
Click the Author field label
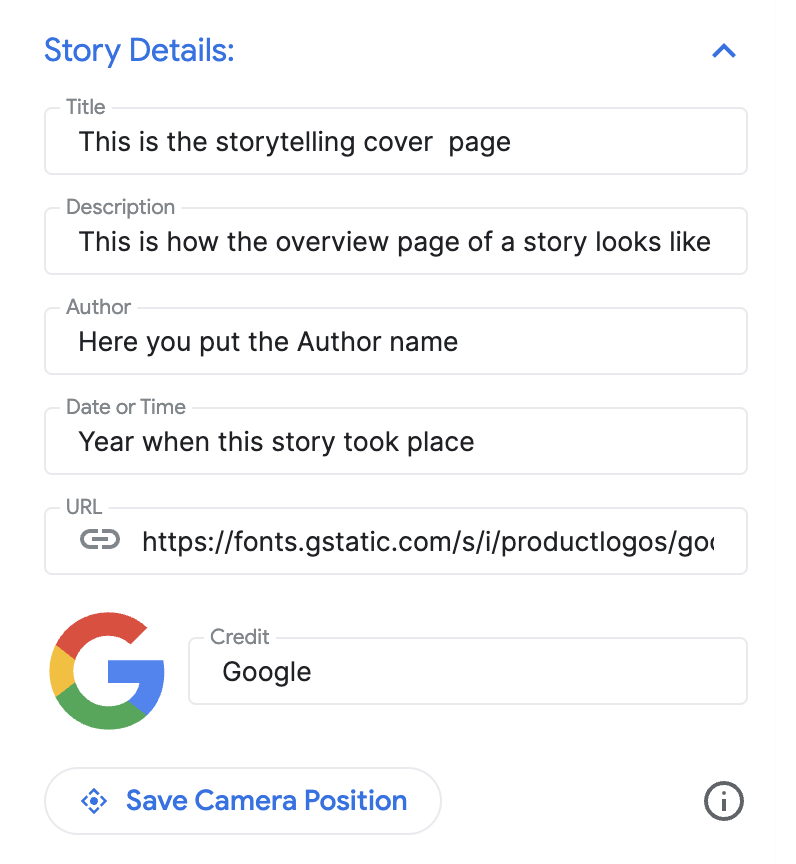point(98,307)
